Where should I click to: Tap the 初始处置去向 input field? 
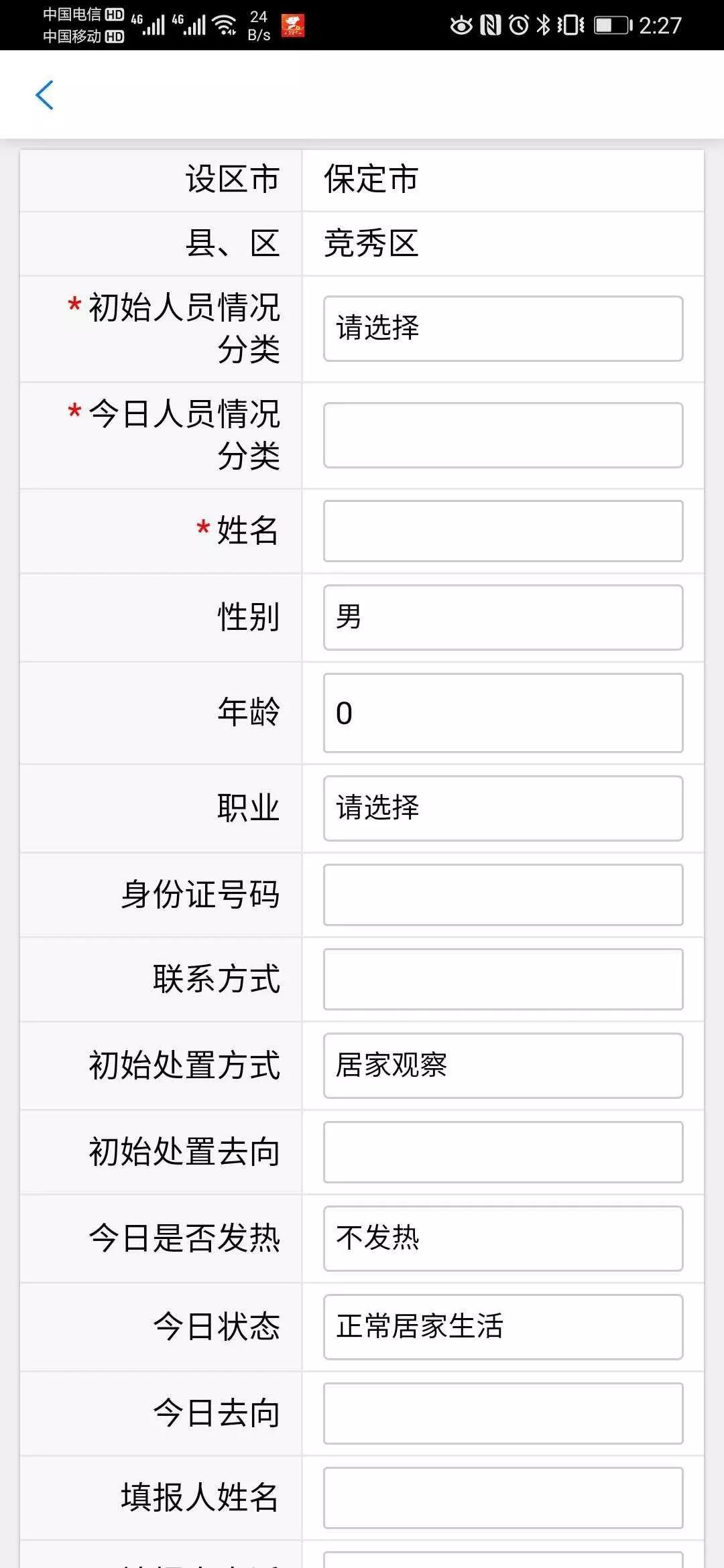click(x=503, y=1152)
